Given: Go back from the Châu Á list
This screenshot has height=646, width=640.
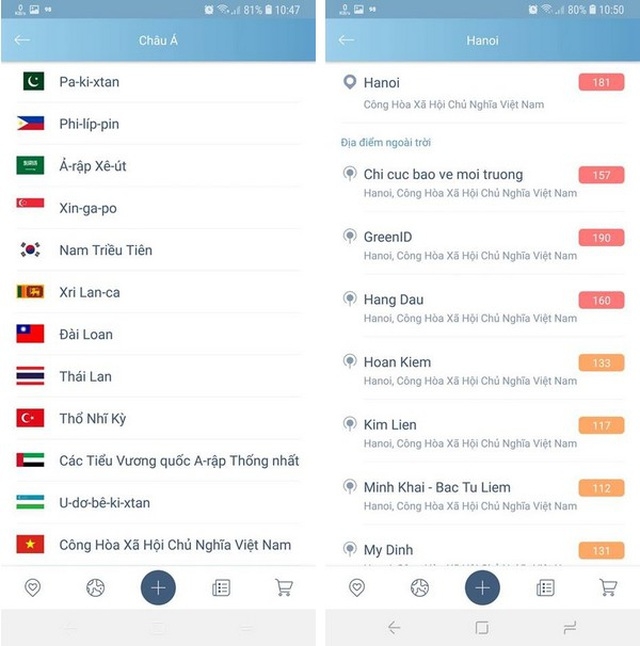Looking at the screenshot, I should point(22,40).
